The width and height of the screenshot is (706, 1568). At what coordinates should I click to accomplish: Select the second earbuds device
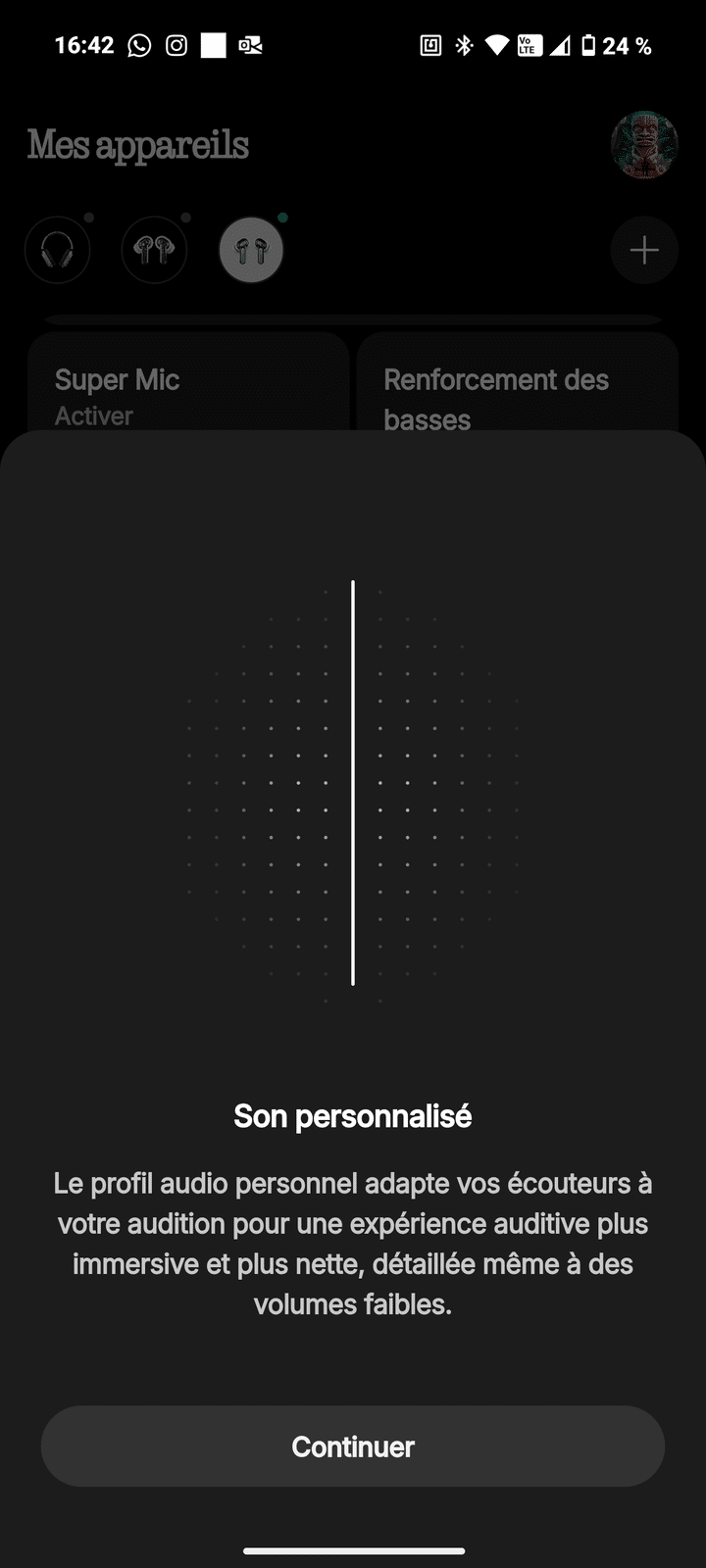pos(154,251)
